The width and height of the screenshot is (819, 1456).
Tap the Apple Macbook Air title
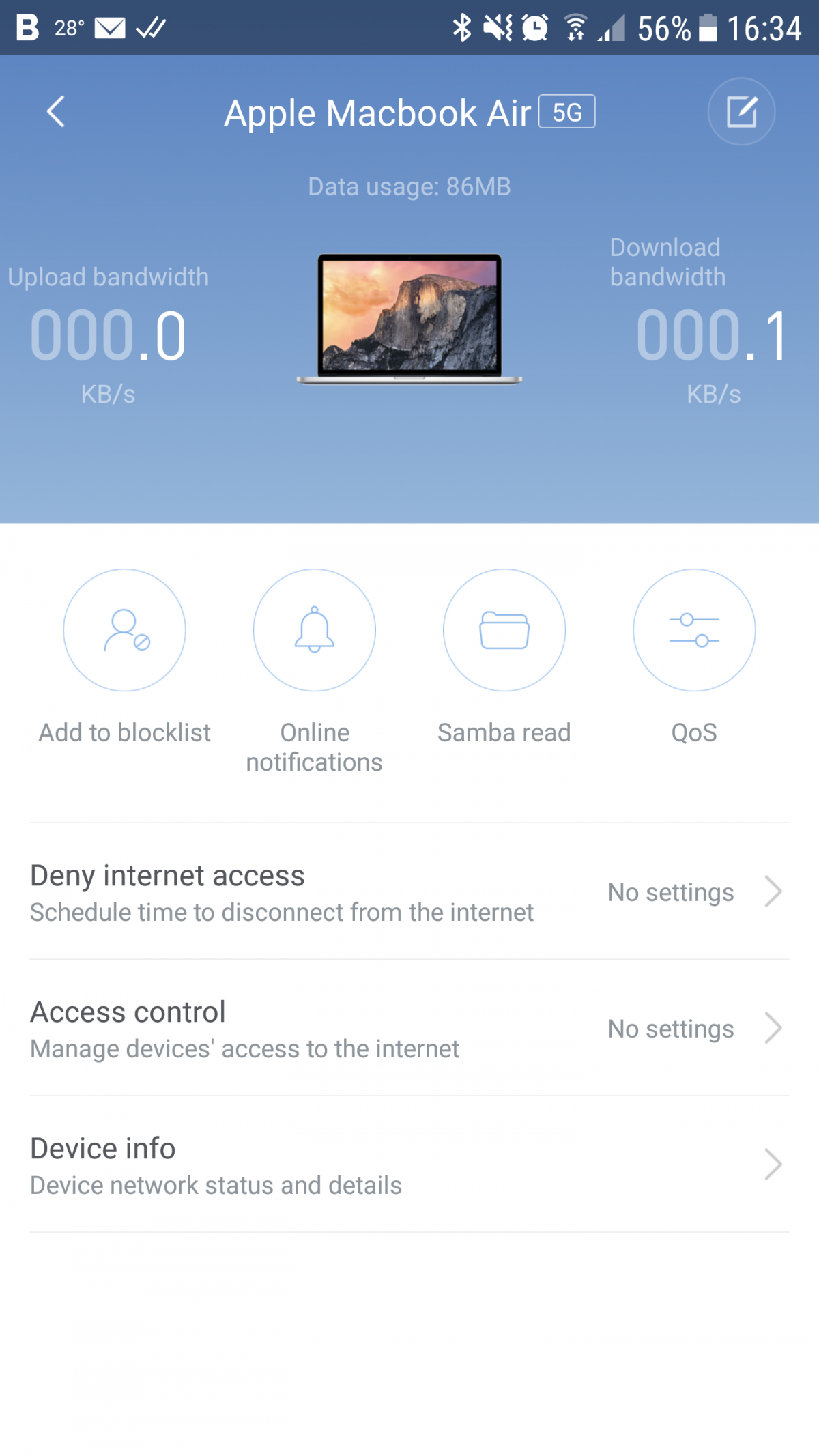(x=379, y=112)
